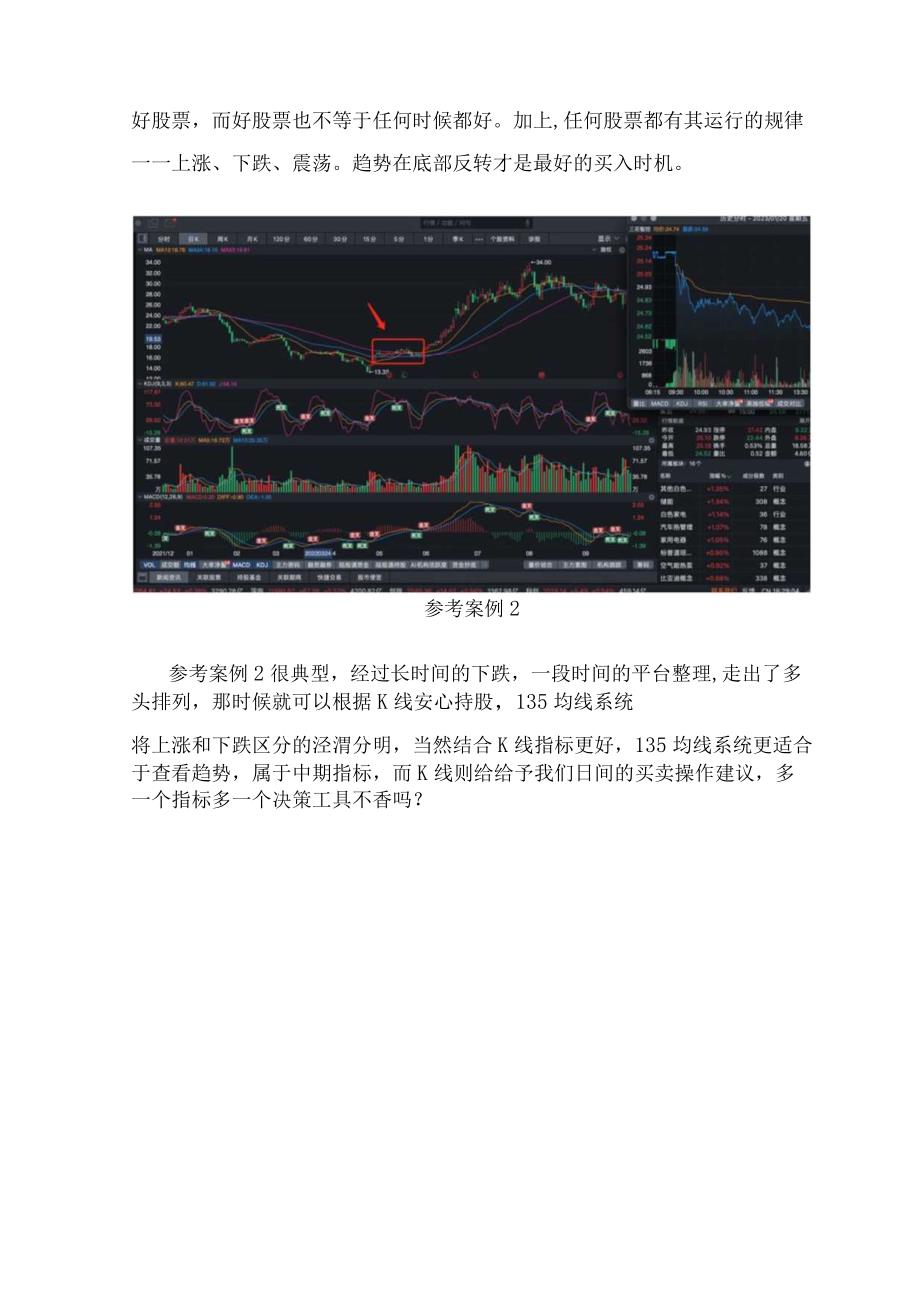The height and width of the screenshot is (1301, 920).
Task: Select the MACD indicator in the bottom bar
Action: coord(244,567)
